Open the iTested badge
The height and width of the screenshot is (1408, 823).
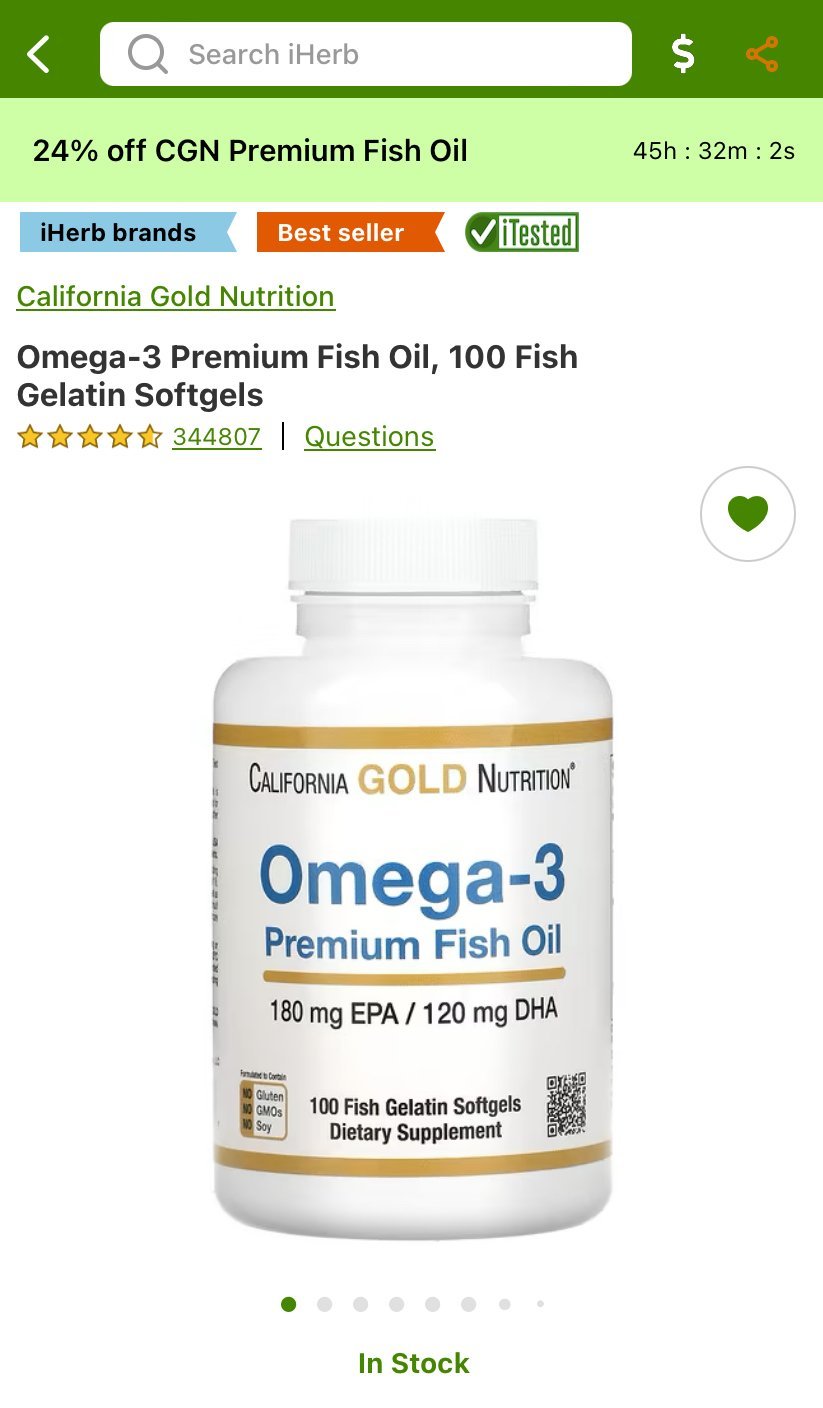[x=522, y=233]
